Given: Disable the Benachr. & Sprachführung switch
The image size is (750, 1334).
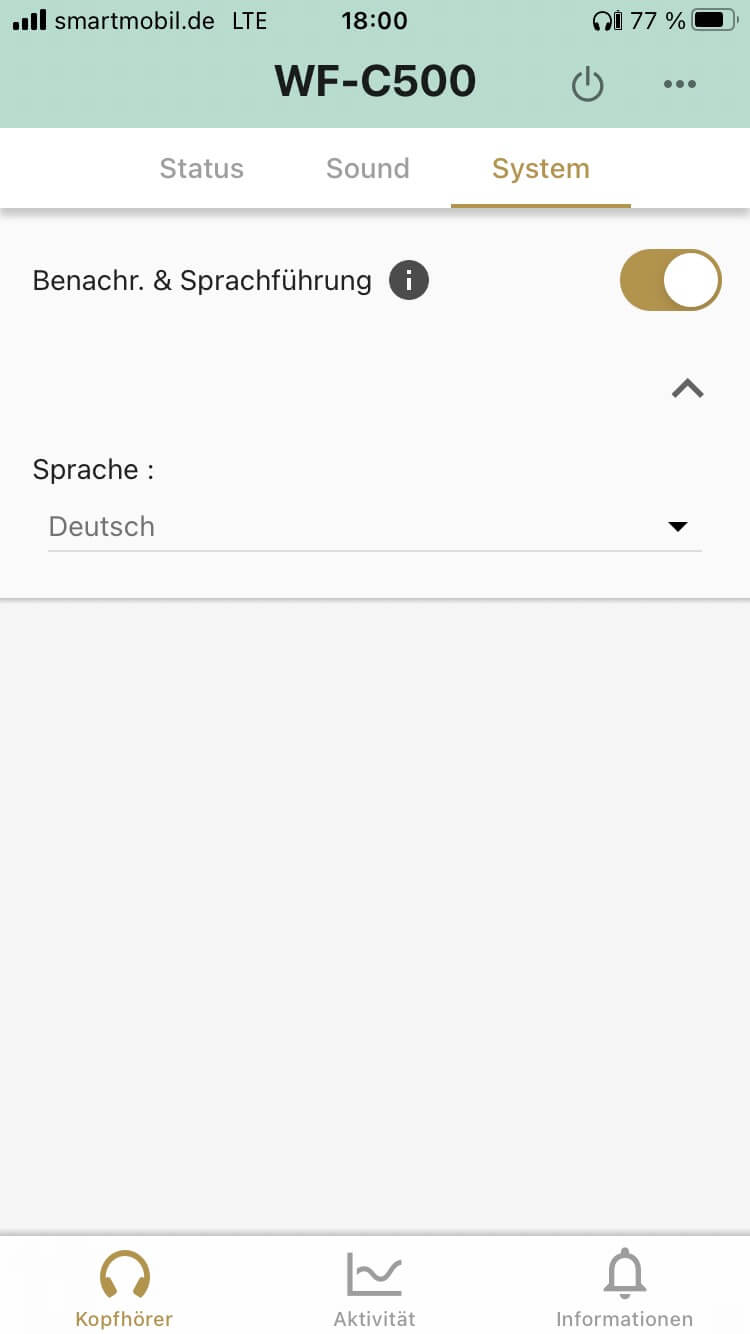Looking at the screenshot, I should tap(670, 280).
